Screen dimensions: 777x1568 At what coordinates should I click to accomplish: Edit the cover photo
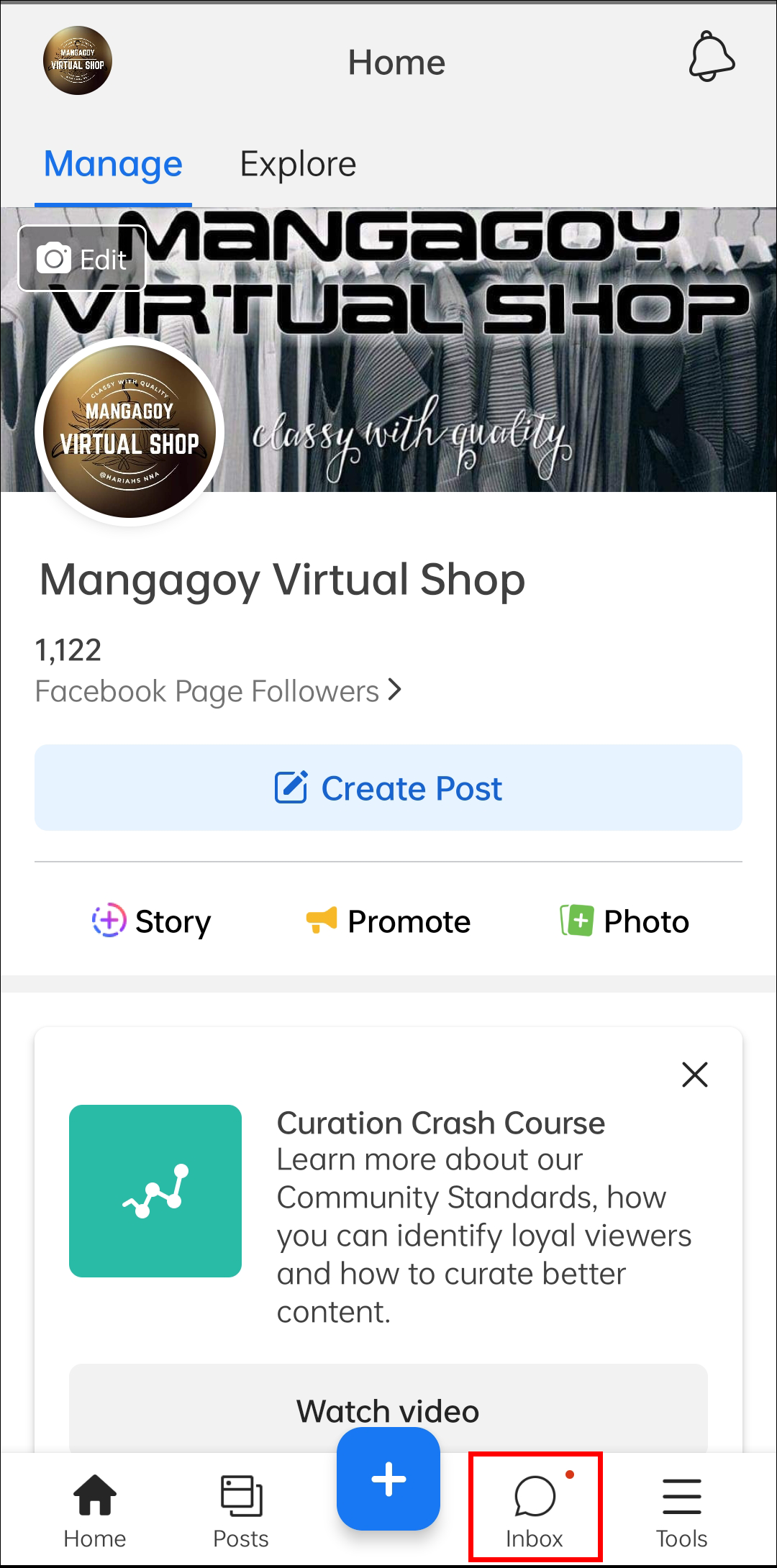click(82, 258)
